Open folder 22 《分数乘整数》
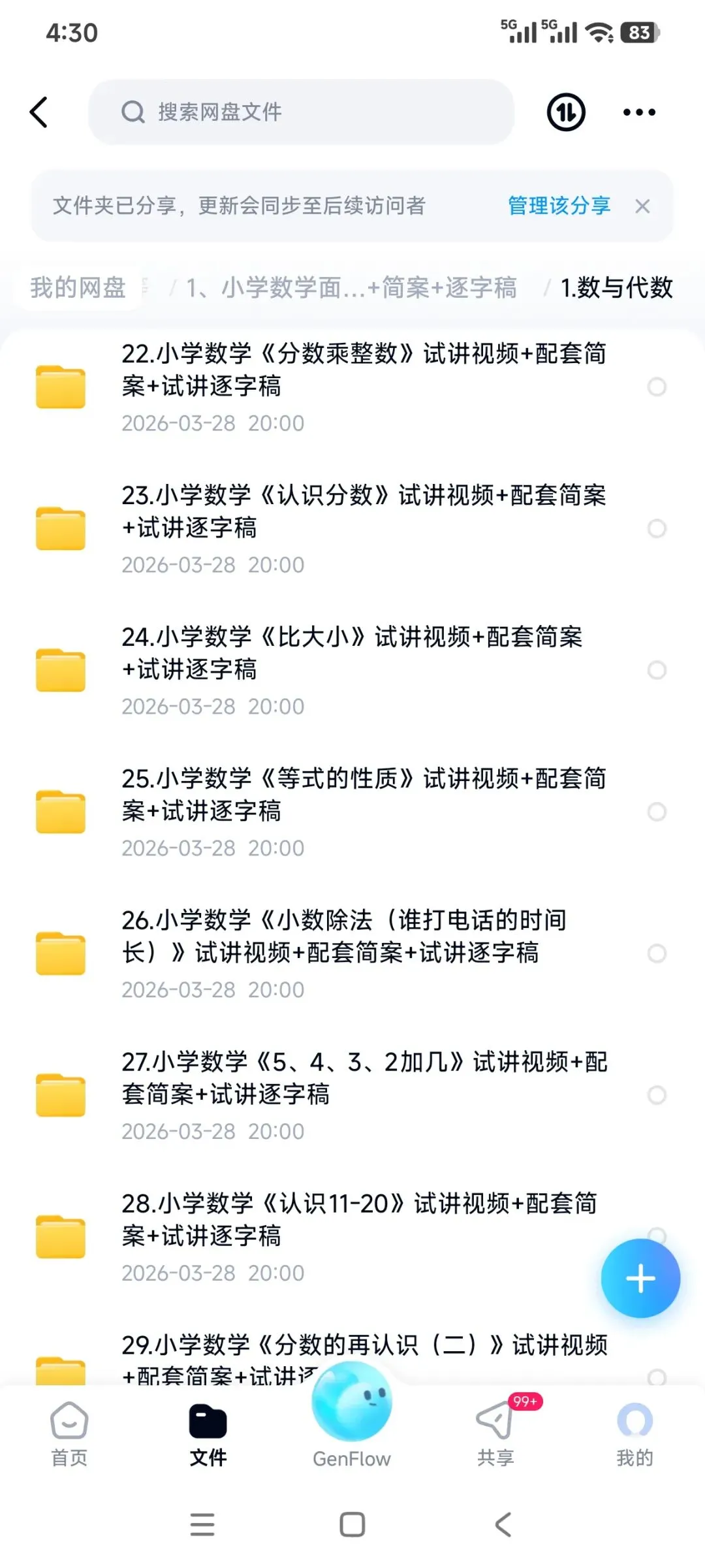The image size is (705, 1568). (352, 387)
